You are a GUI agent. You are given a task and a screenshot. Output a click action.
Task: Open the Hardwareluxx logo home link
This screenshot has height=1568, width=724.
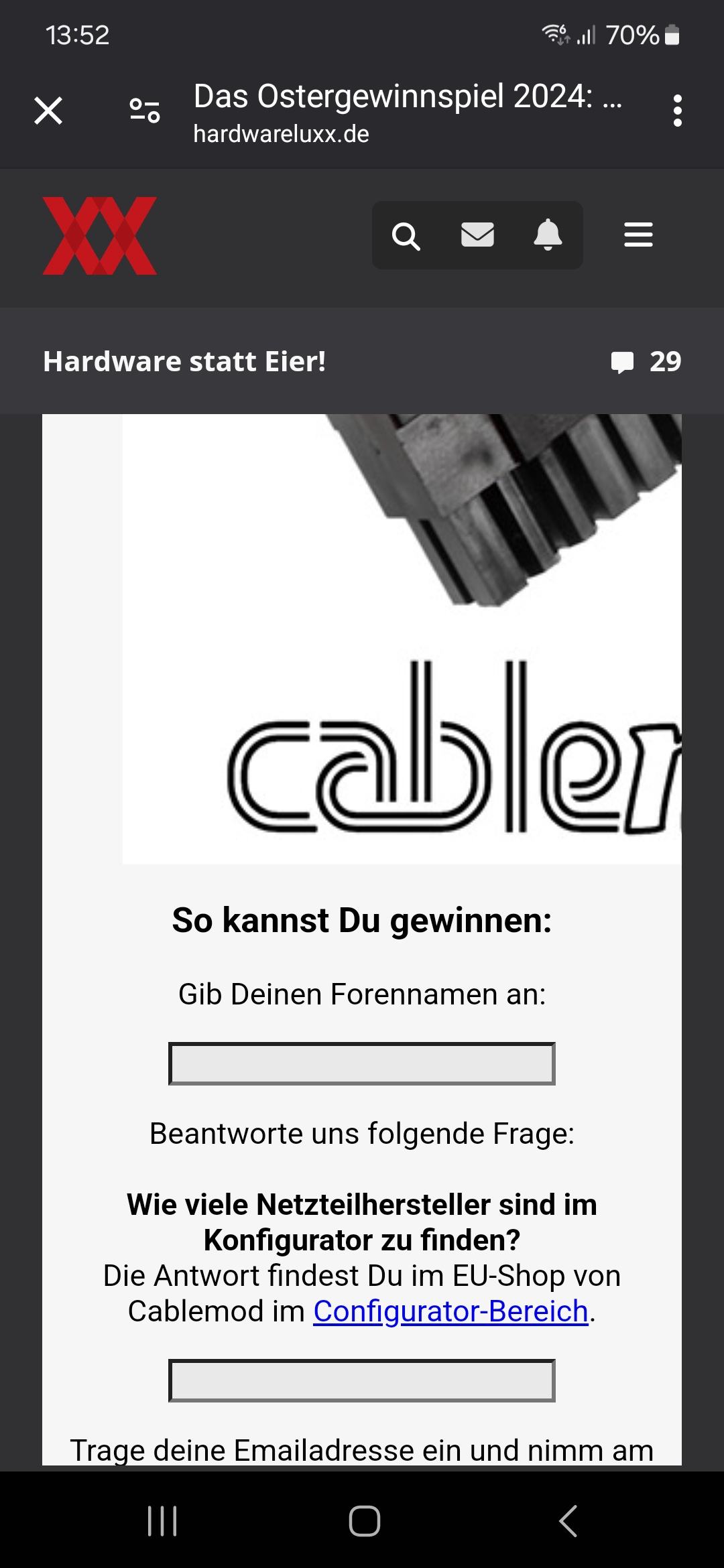100,236
